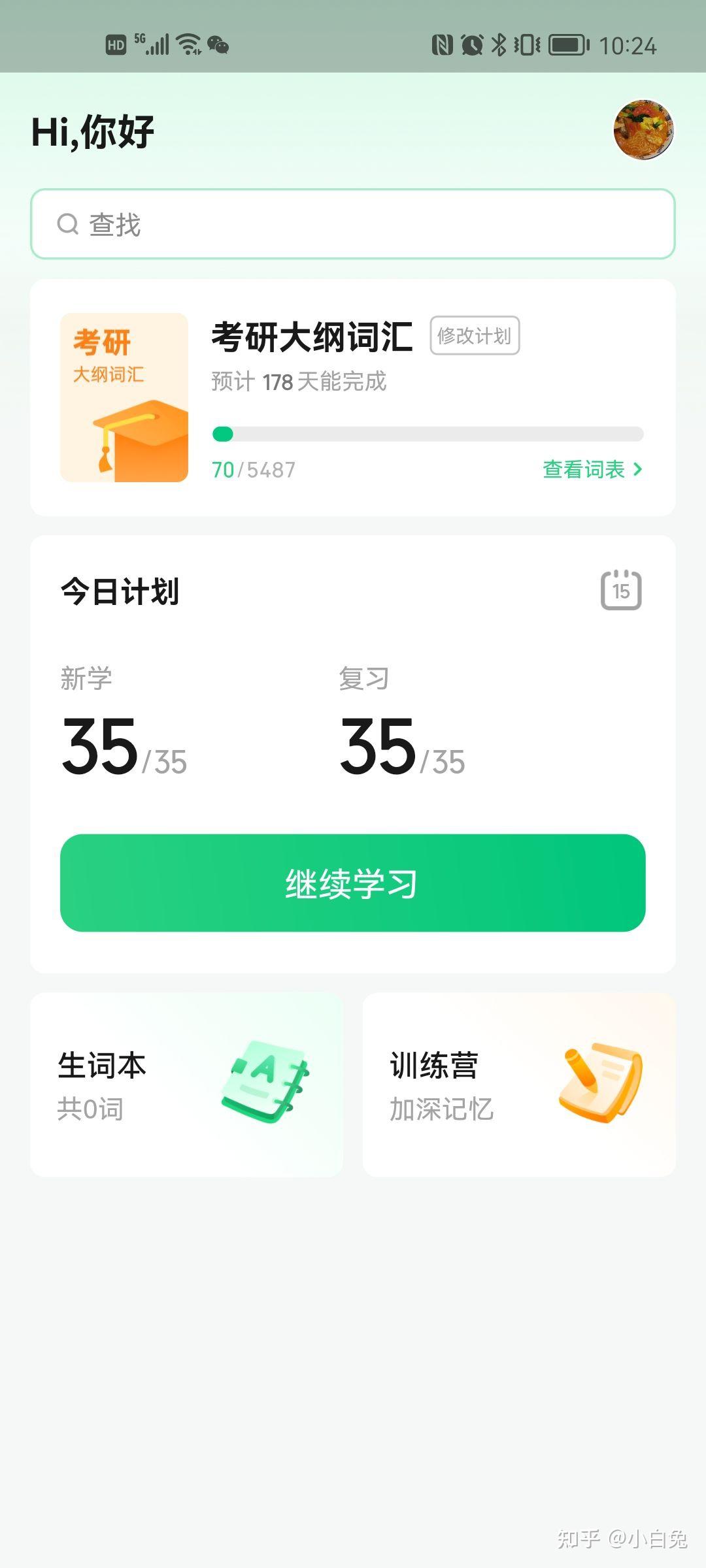This screenshot has height=1568, width=706.
Task: Open the 考研大纲词汇 book cover
Action: point(124,397)
